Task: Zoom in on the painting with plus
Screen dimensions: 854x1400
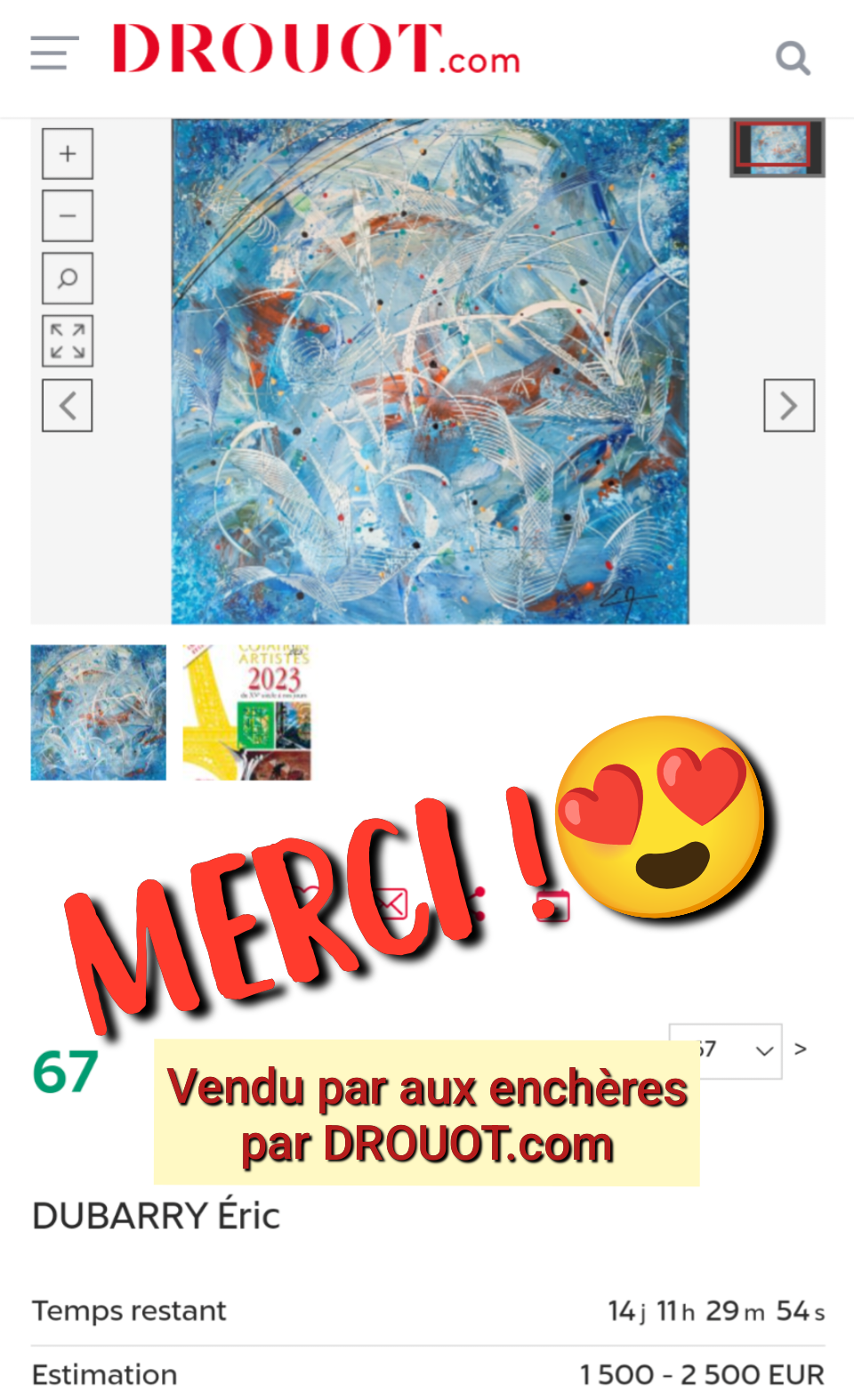Action: click(x=68, y=154)
